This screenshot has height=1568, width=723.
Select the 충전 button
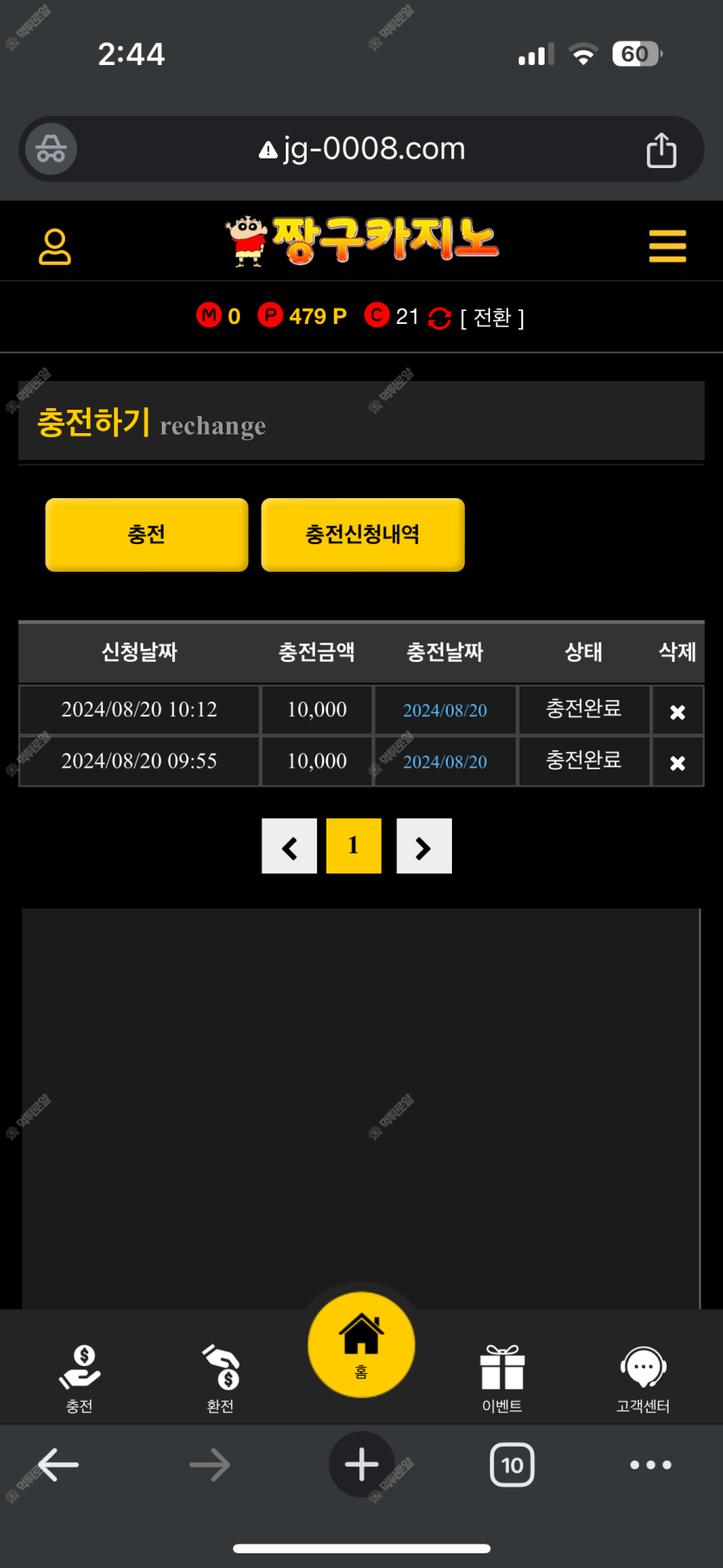click(146, 535)
